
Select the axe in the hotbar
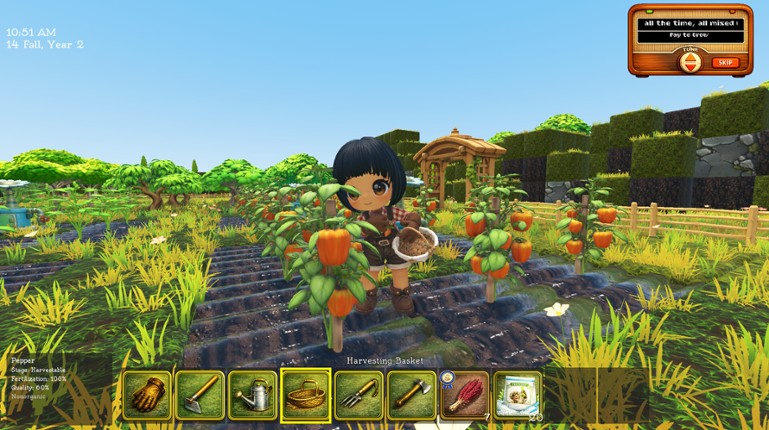tap(411, 395)
